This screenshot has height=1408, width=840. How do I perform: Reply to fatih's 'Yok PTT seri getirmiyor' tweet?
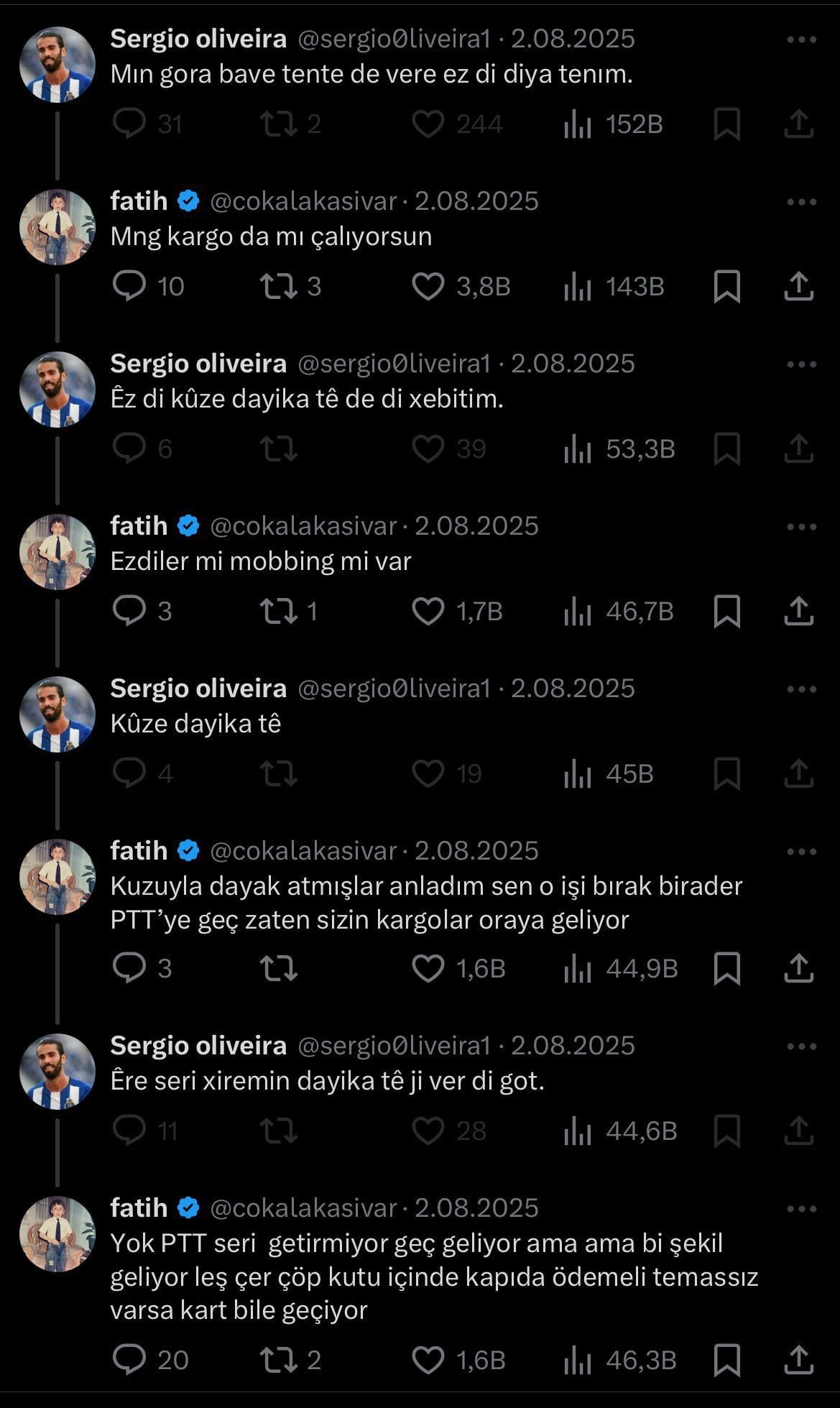click(130, 1360)
